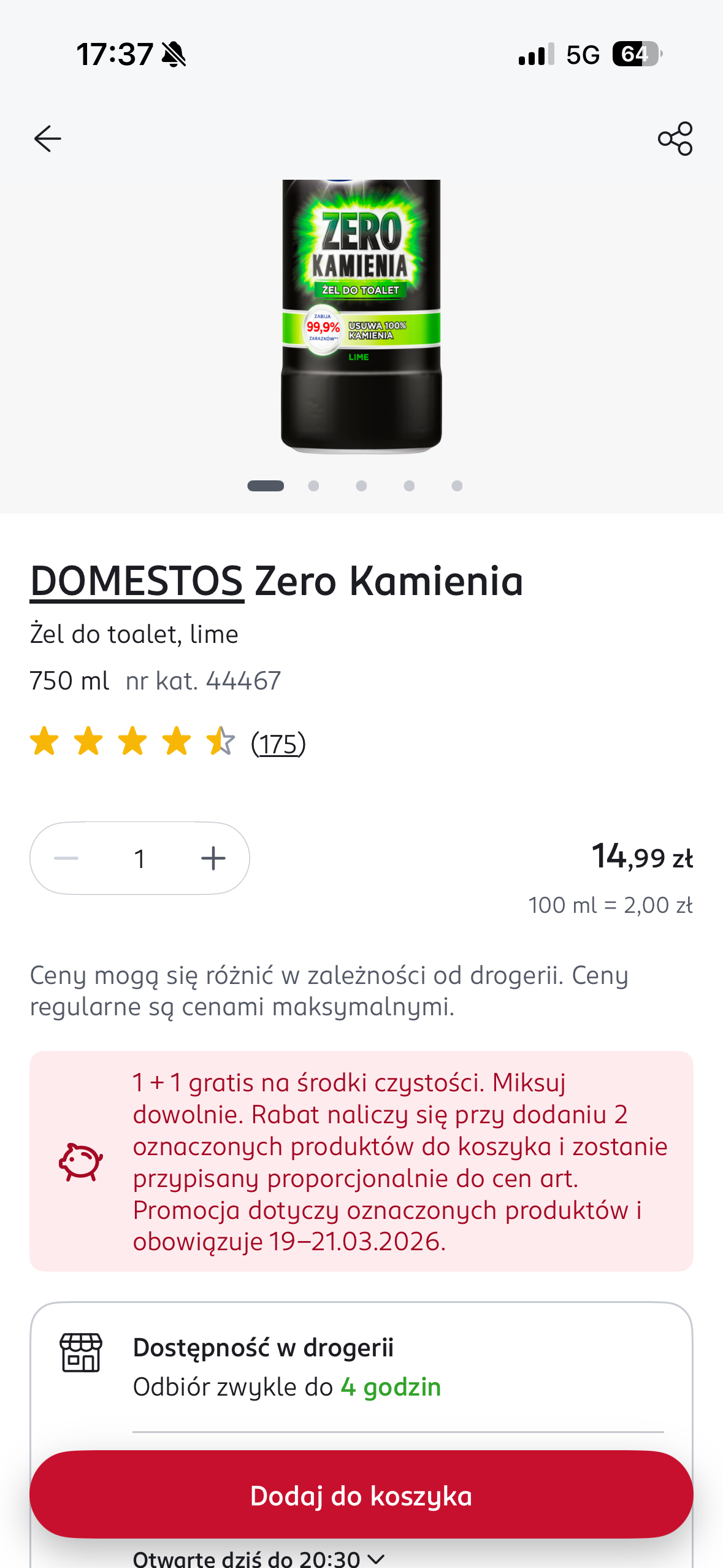The width and height of the screenshot is (723, 1568).
Task: Open the DOMESTOS brand link
Action: tap(137, 581)
